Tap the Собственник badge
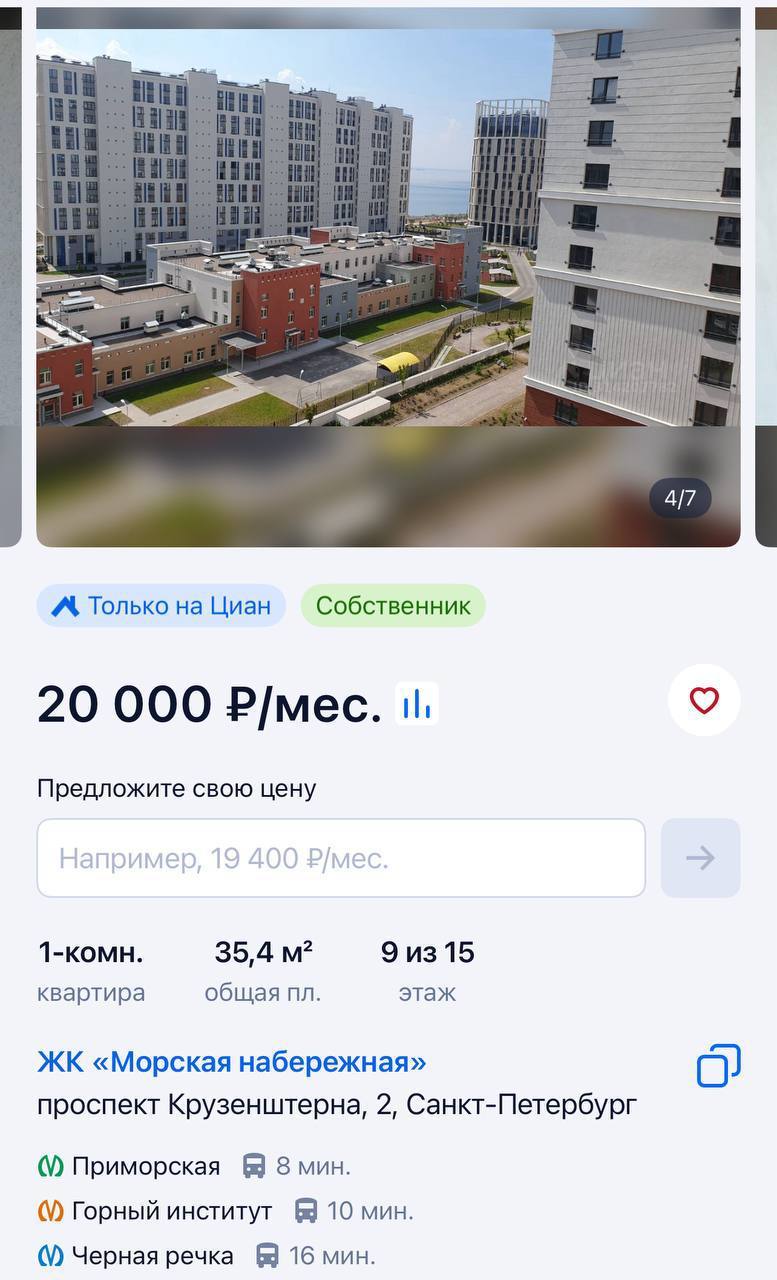Screen dimensions: 777x1280 (x=393, y=606)
